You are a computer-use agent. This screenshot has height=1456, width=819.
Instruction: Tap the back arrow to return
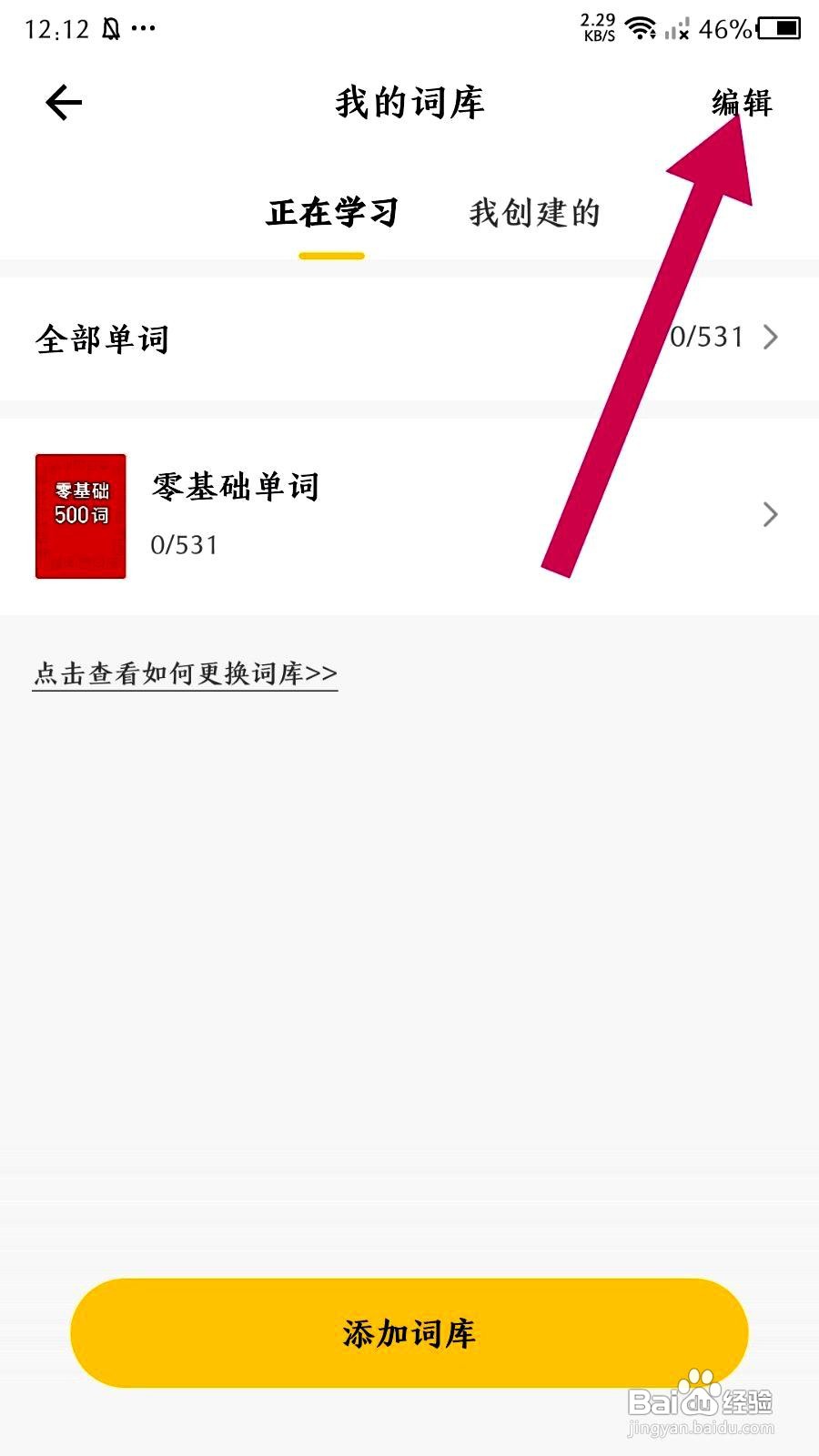64,101
